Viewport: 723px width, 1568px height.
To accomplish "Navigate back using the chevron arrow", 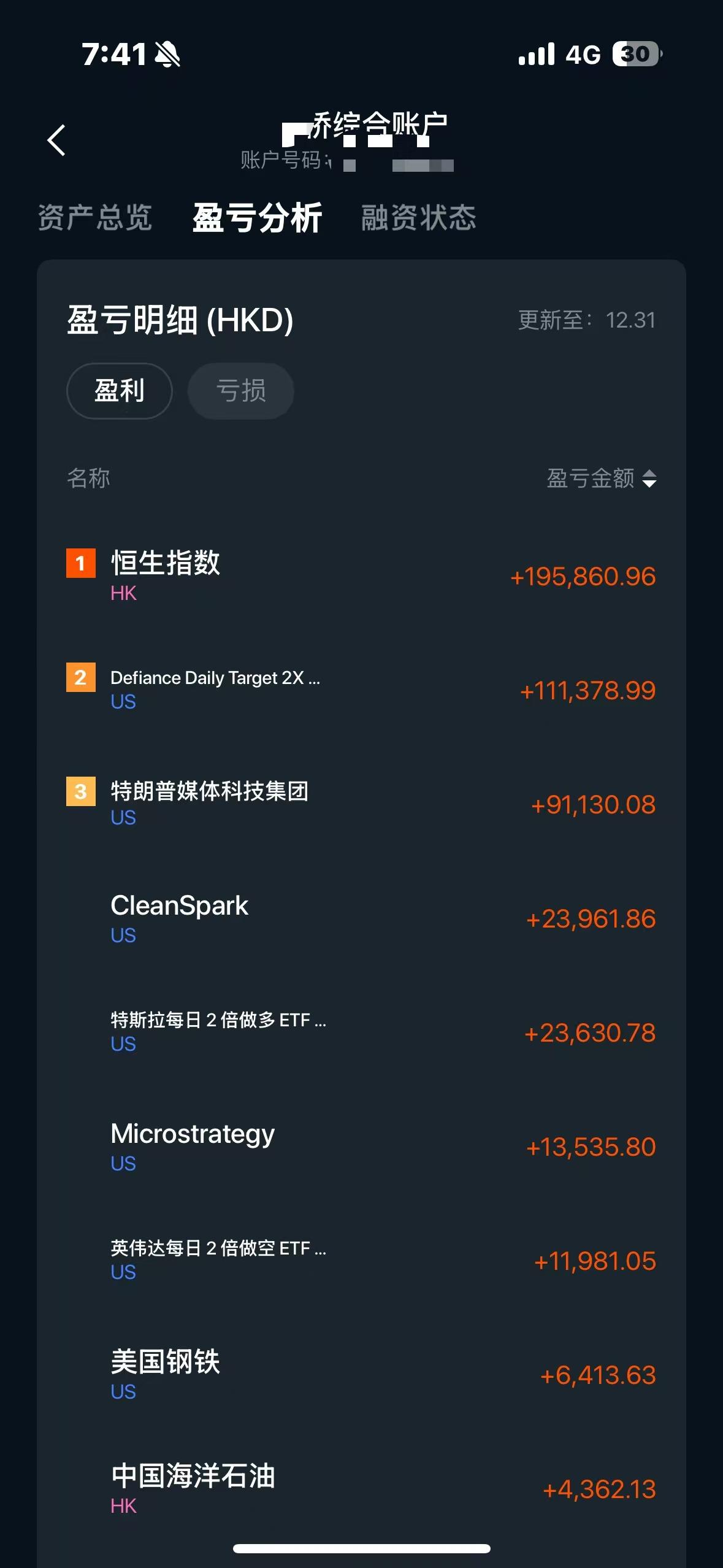I will point(57,141).
